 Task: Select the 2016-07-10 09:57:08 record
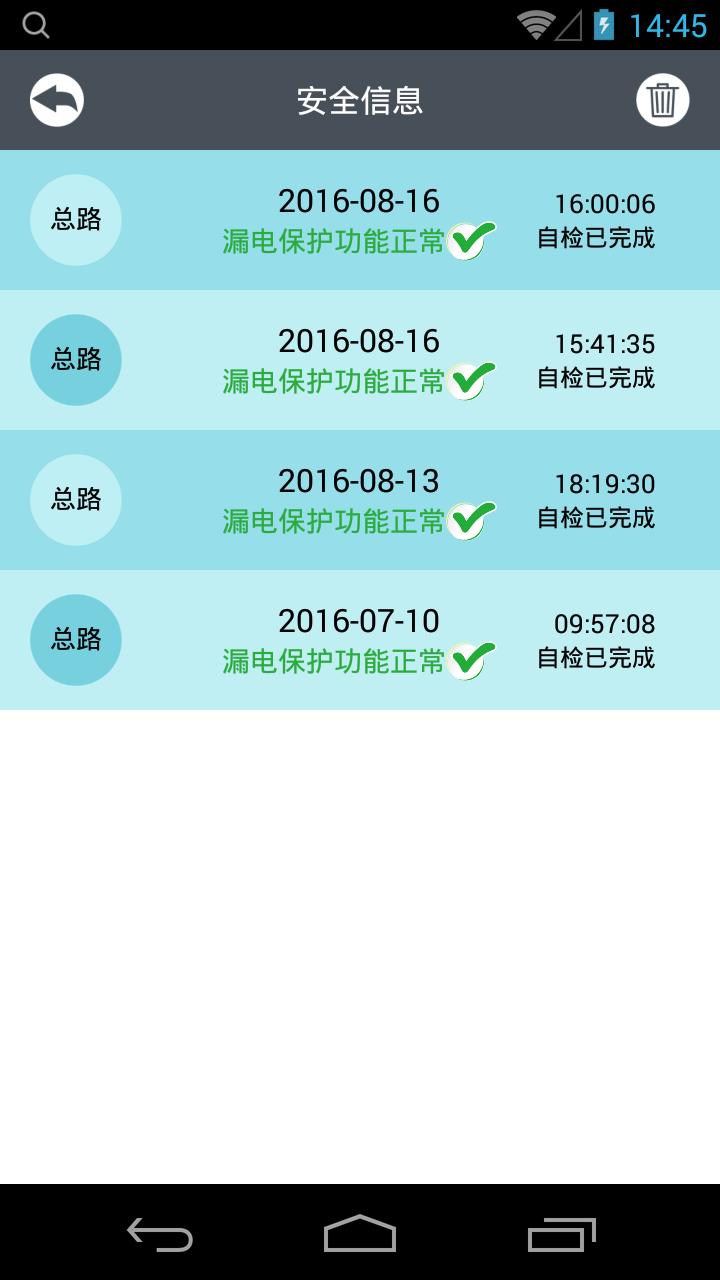360,640
